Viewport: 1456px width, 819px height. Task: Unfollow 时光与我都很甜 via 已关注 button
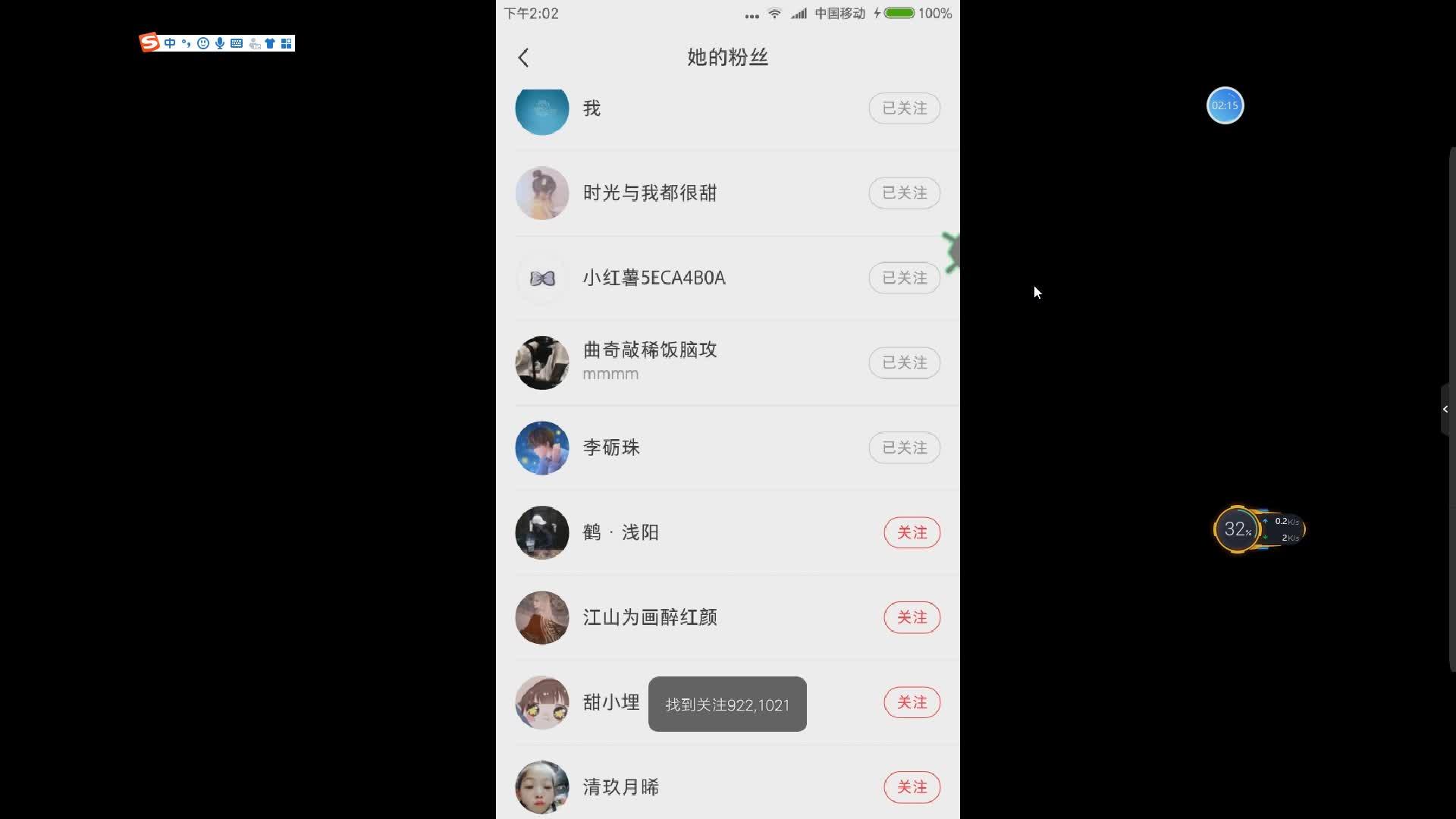click(904, 193)
